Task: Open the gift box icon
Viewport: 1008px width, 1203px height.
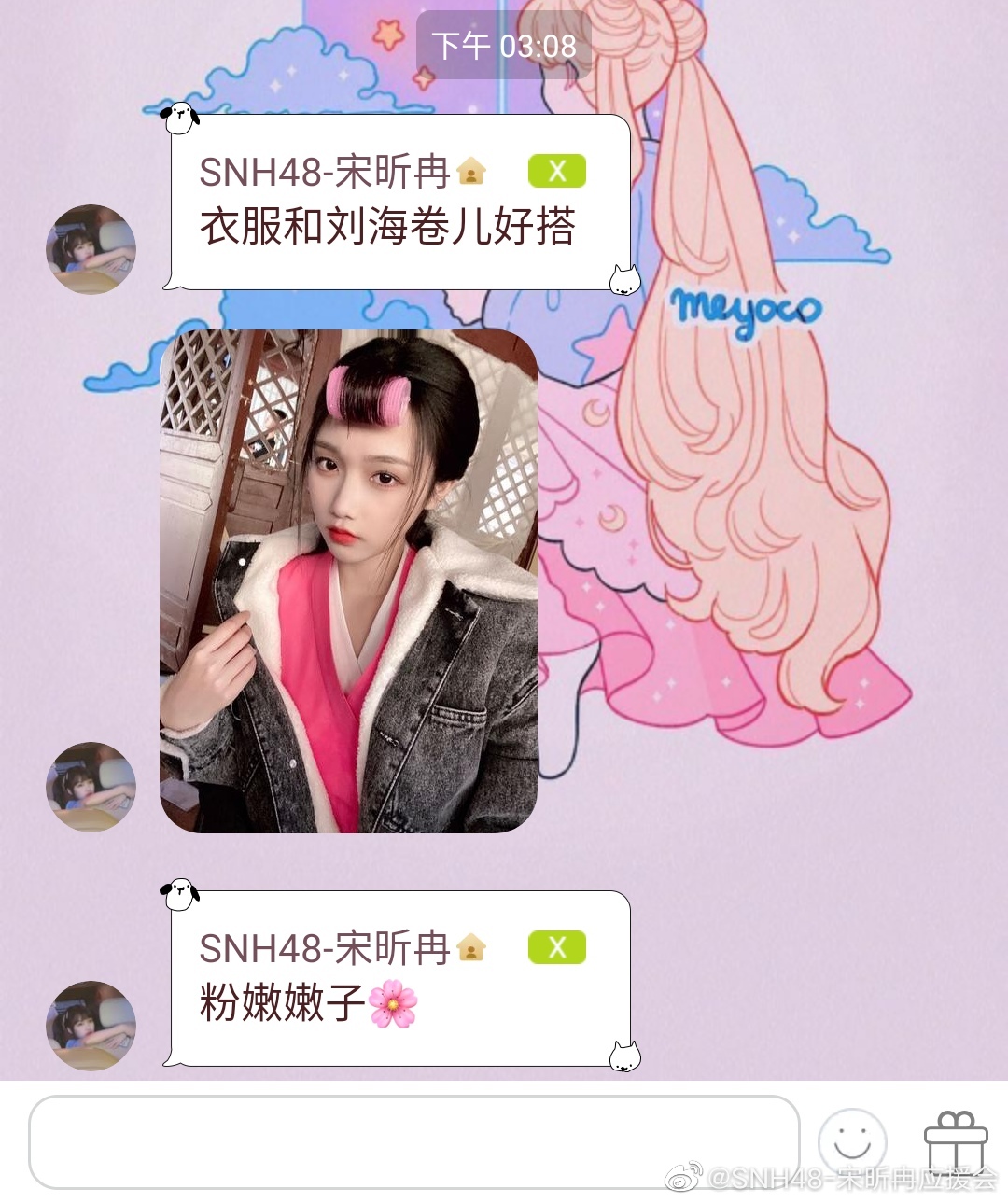Action: (x=955, y=1140)
